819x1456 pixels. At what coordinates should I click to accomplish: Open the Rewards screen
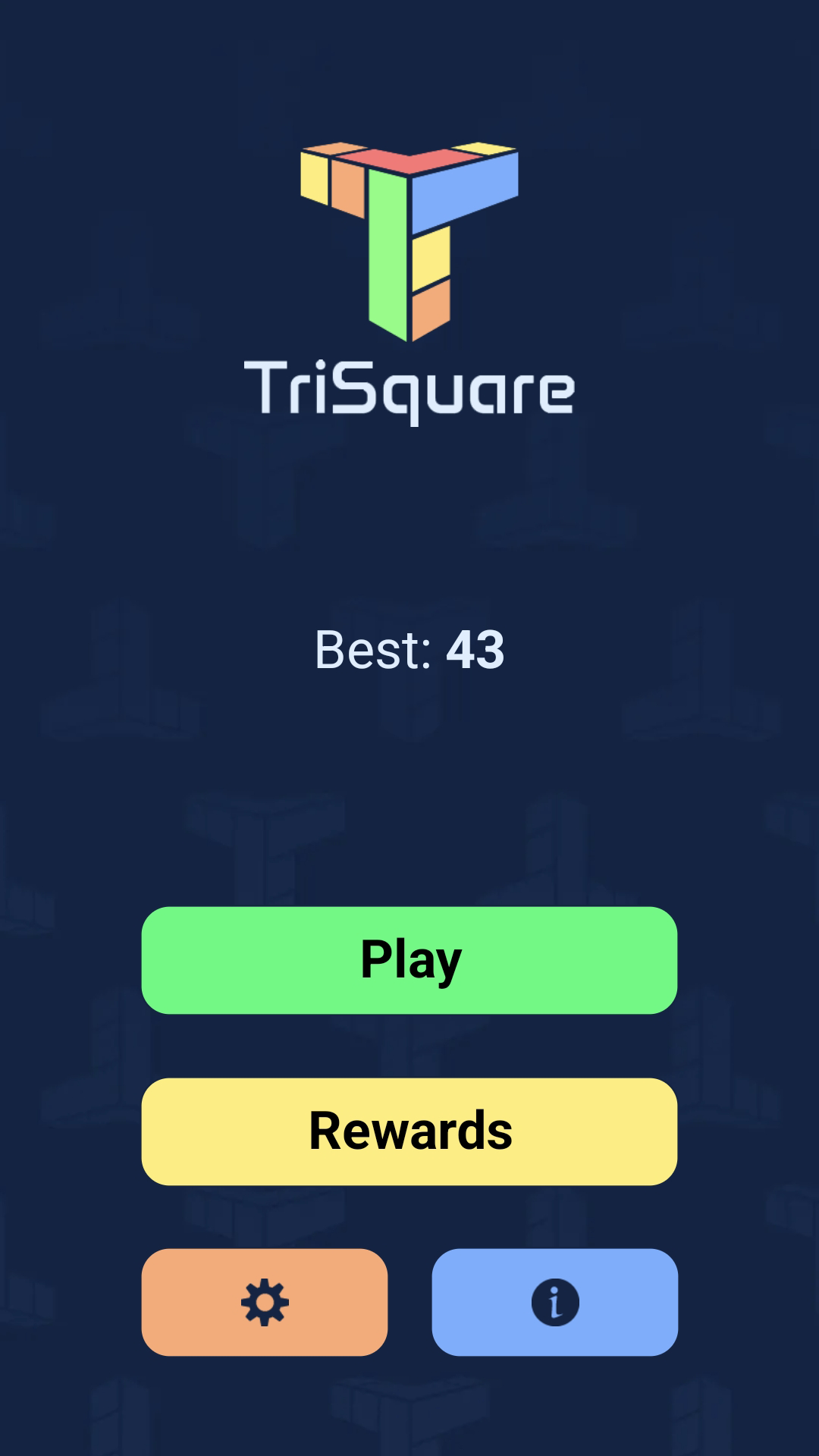(409, 1131)
